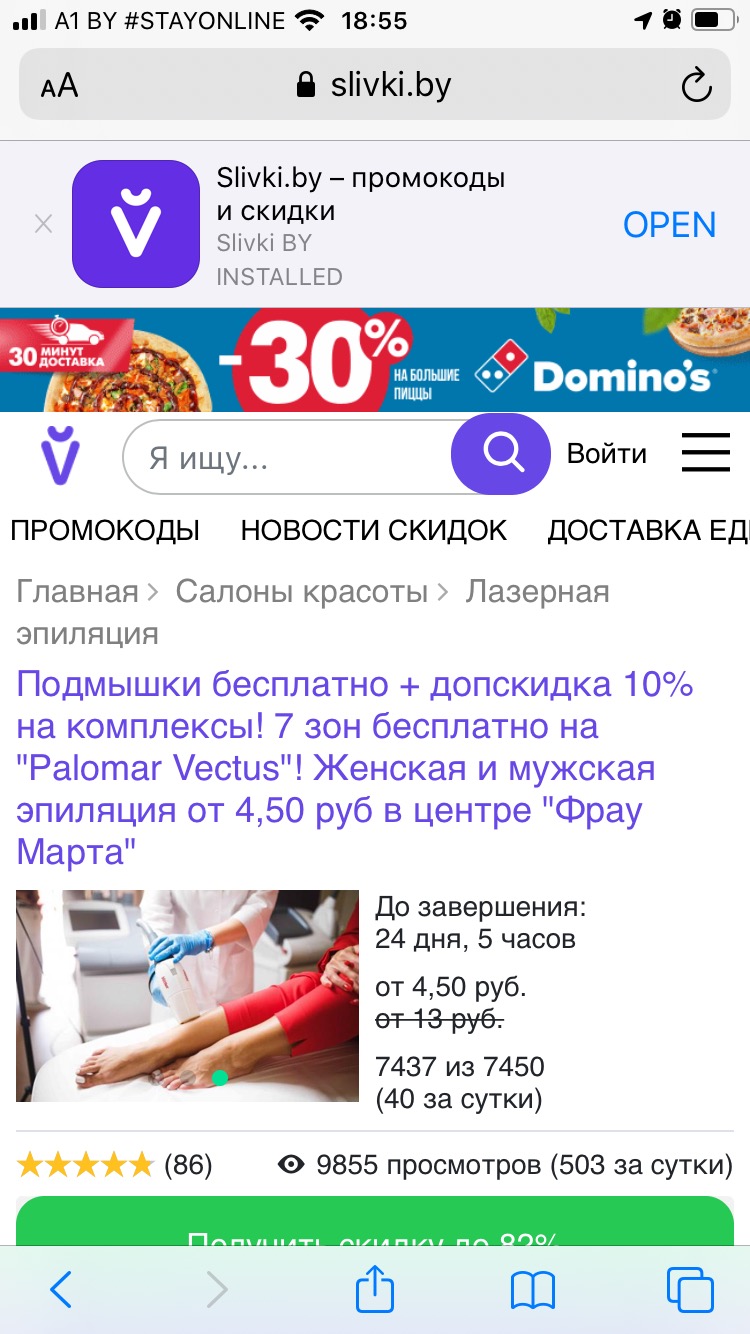
Task: Open the hamburger menu
Action: pos(706,454)
